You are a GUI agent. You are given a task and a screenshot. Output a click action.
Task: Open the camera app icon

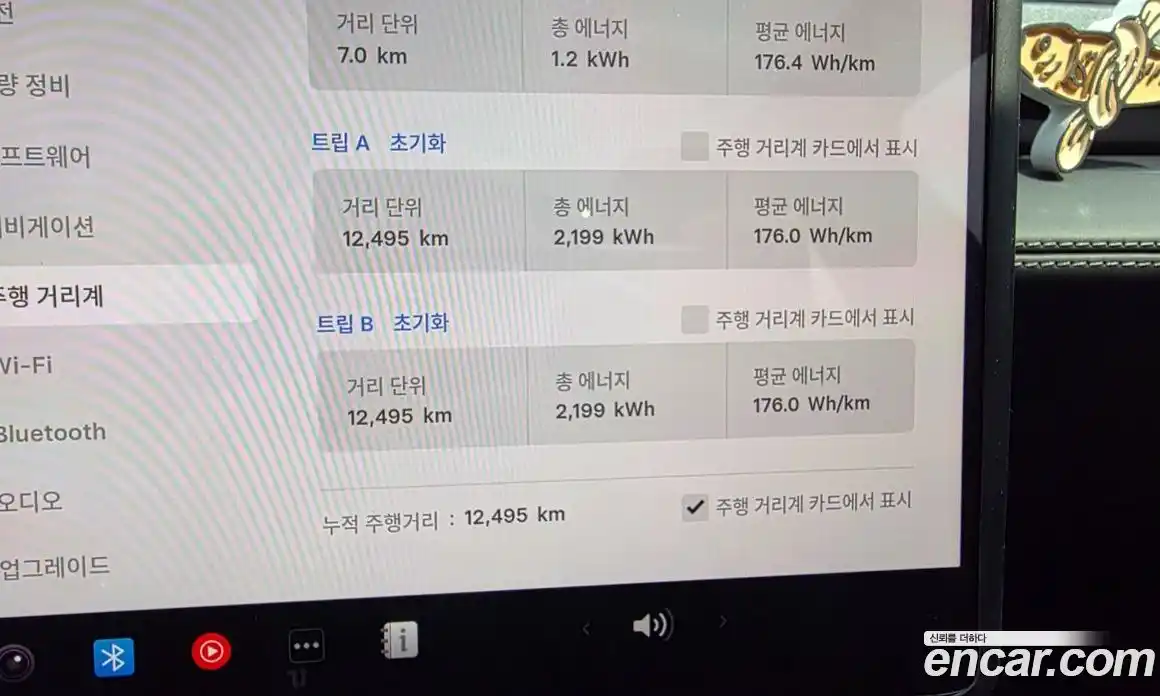tap(14, 664)
